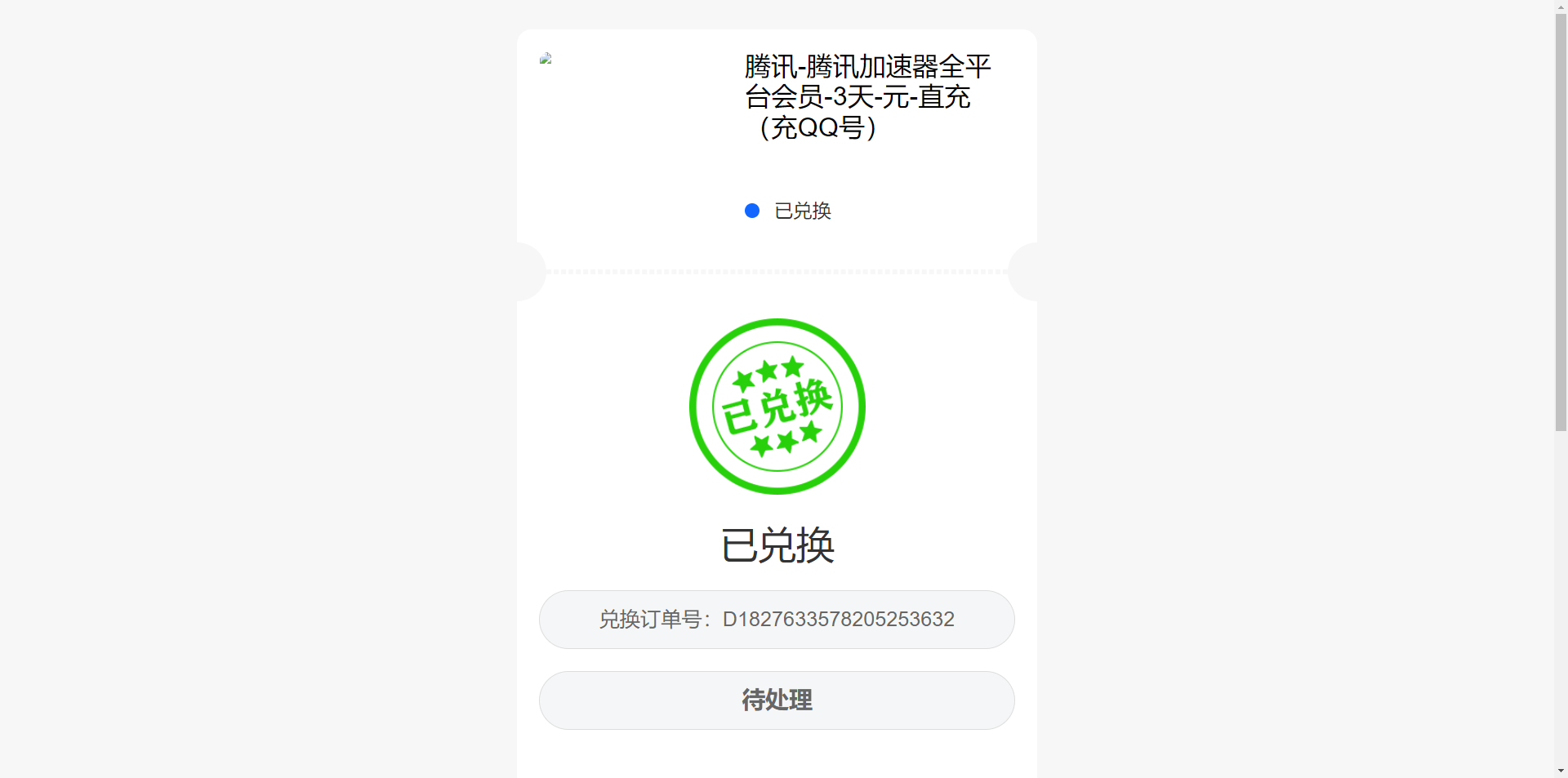The height and width of the screenshot is (778, 1568).
Task: Tap the 兑换订单号 order number pill
Action: 777,620
